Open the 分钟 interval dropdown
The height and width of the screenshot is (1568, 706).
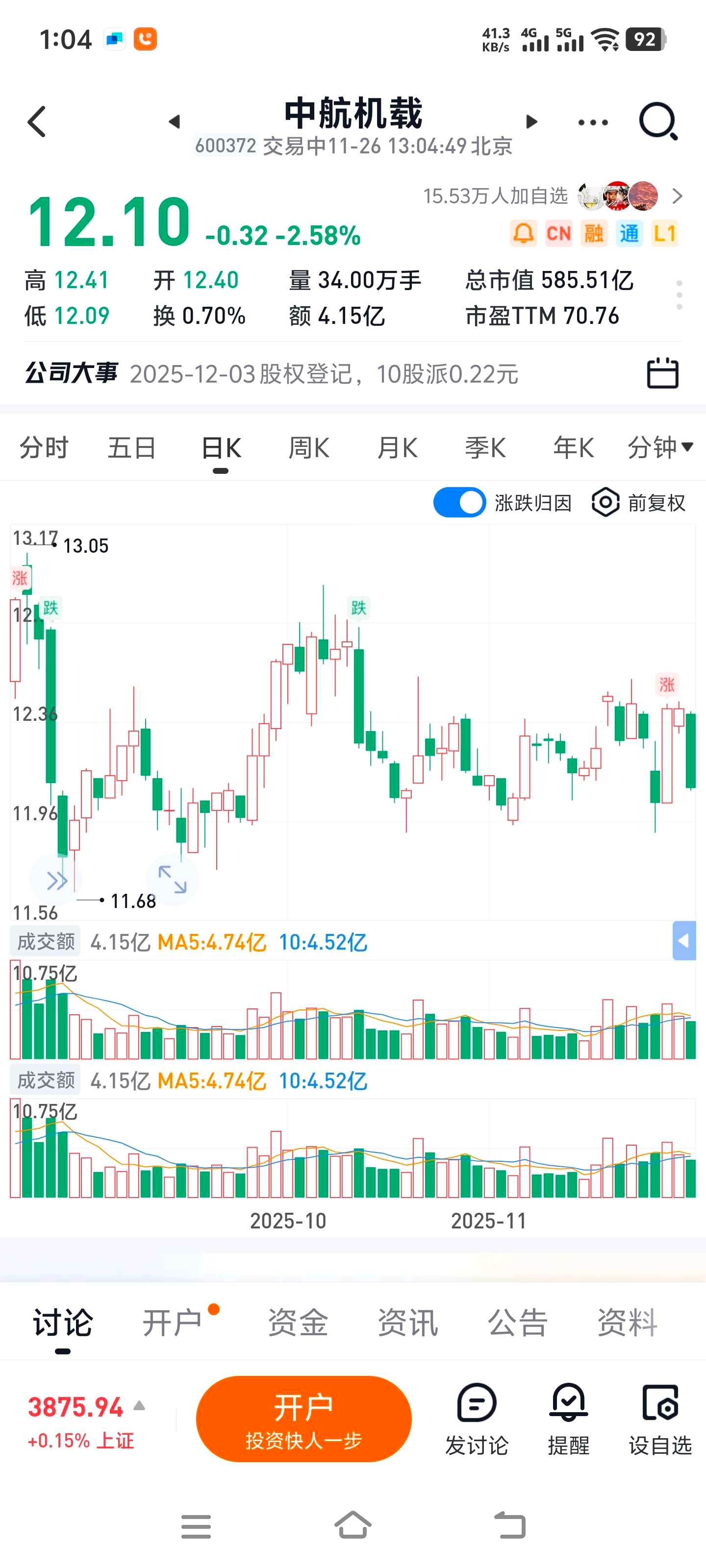point(660,448)
